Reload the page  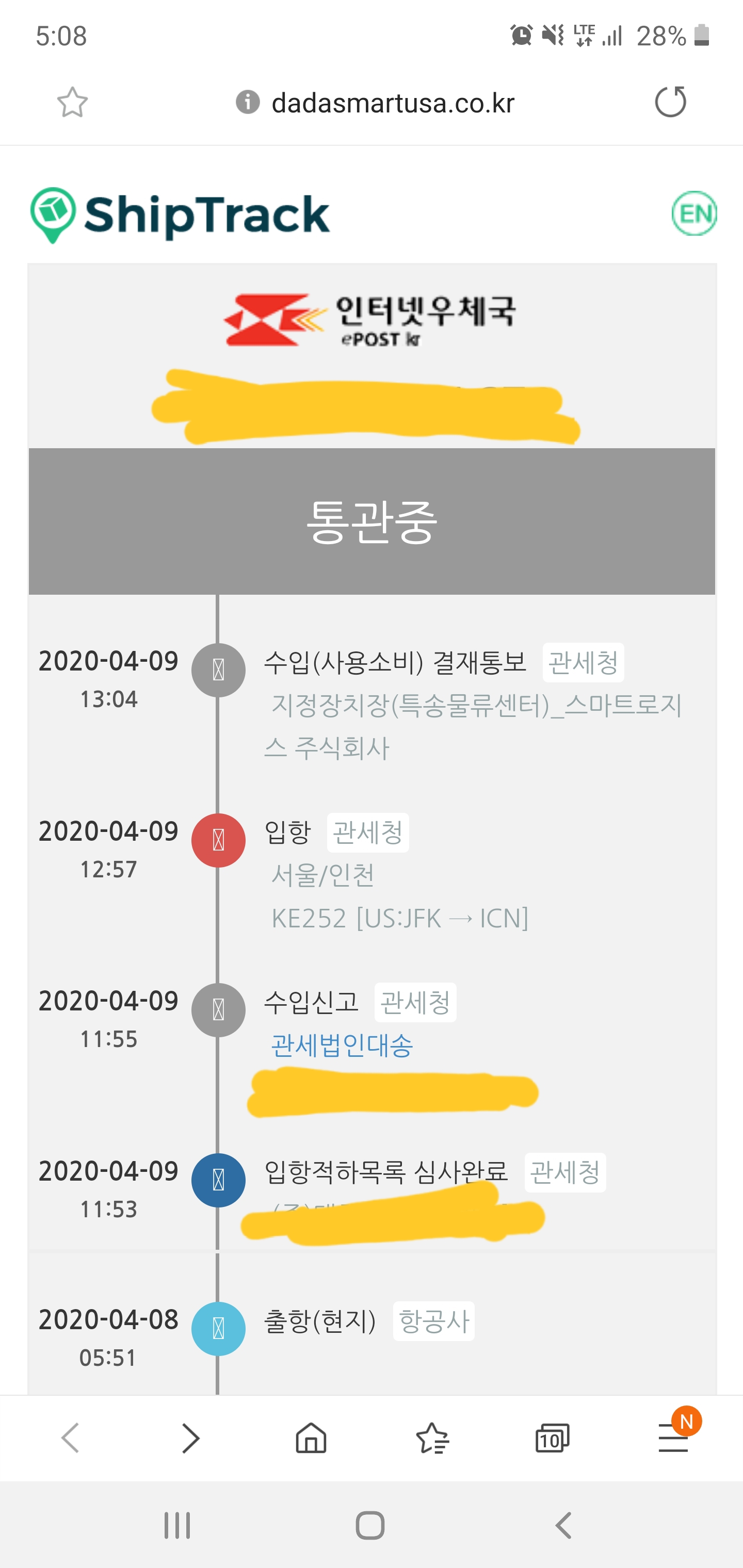pos(670,102)
